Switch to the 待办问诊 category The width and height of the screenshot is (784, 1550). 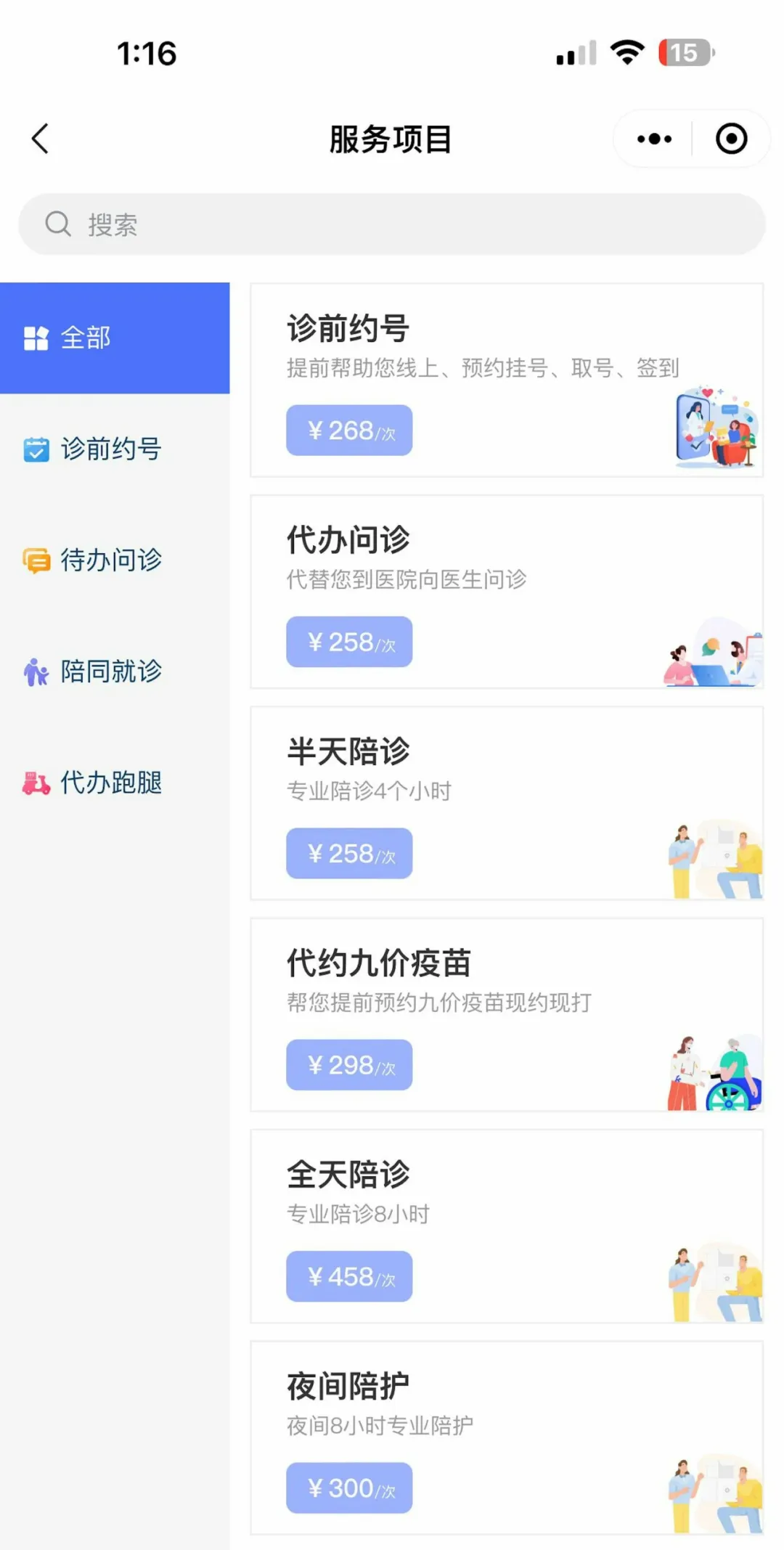point(115,560)
